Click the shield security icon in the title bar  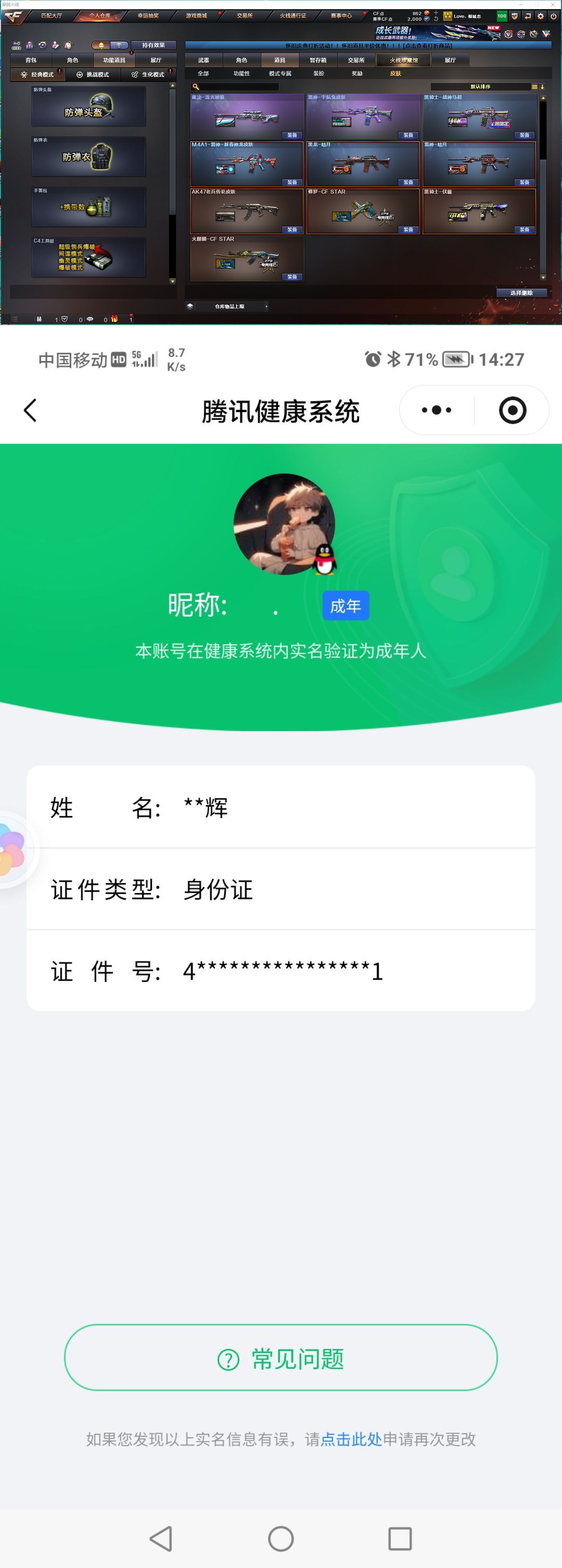click(x=514, y=16)
